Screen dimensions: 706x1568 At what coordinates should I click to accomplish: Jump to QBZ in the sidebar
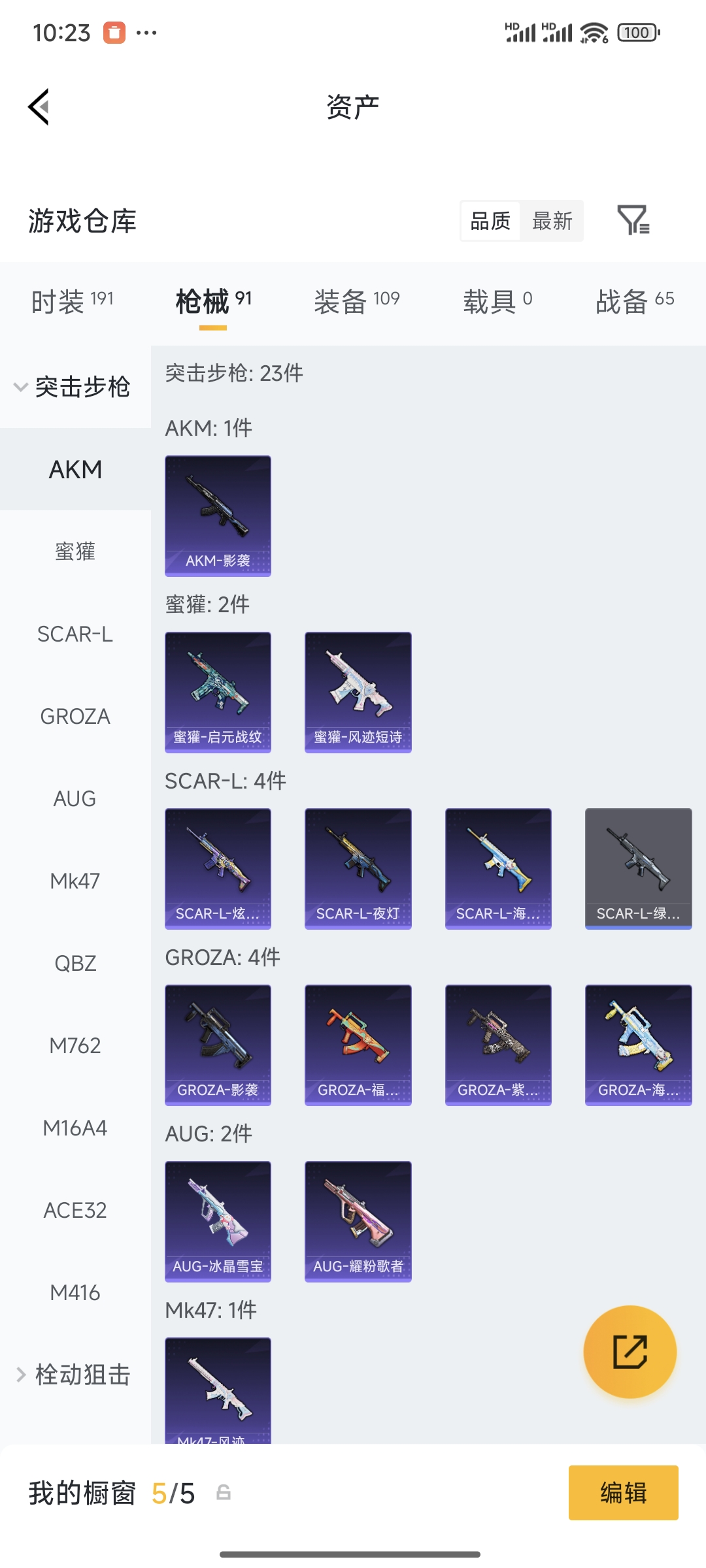point(75,963)
